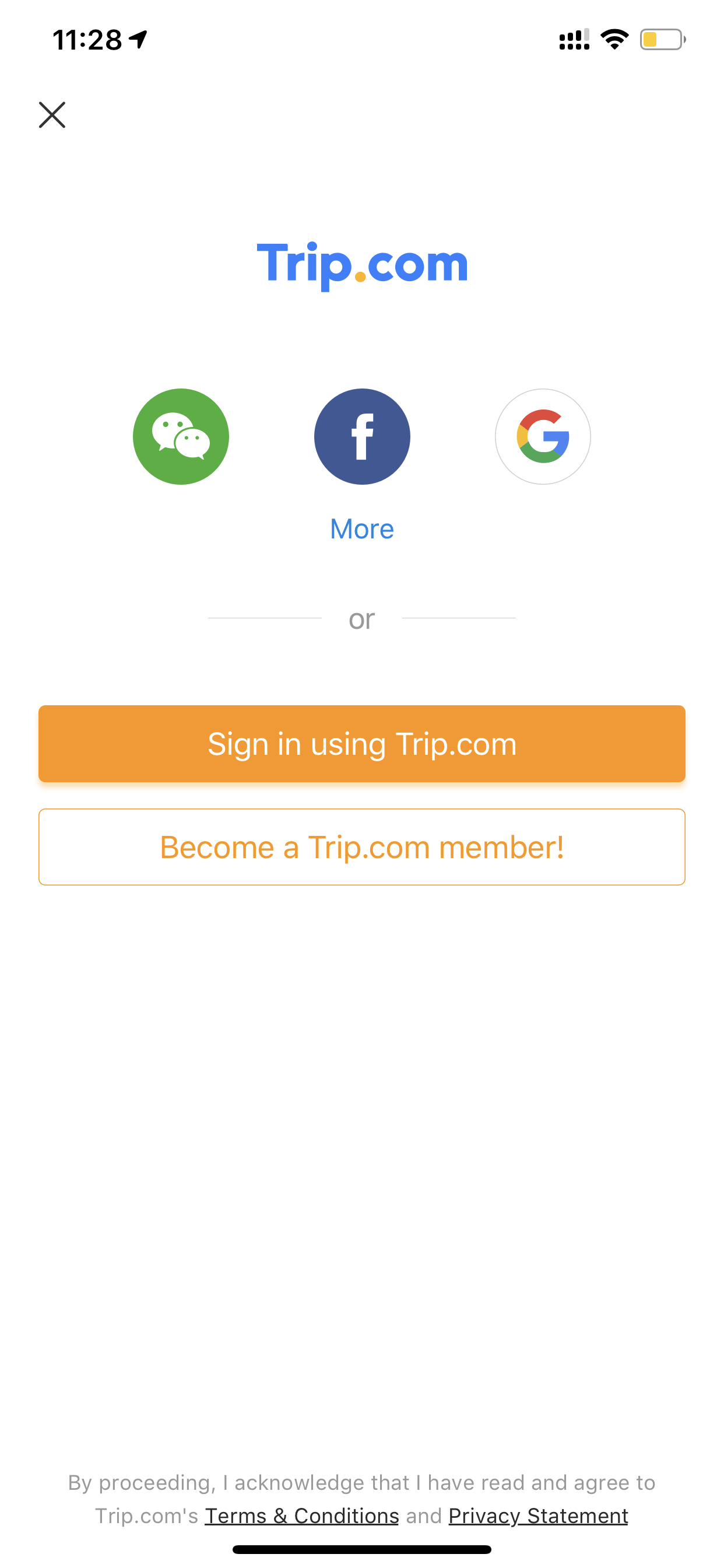The height and width of the screenshot is (1568, 724).
Task: Show more sign-in options
Action: (x=362, y=528)
